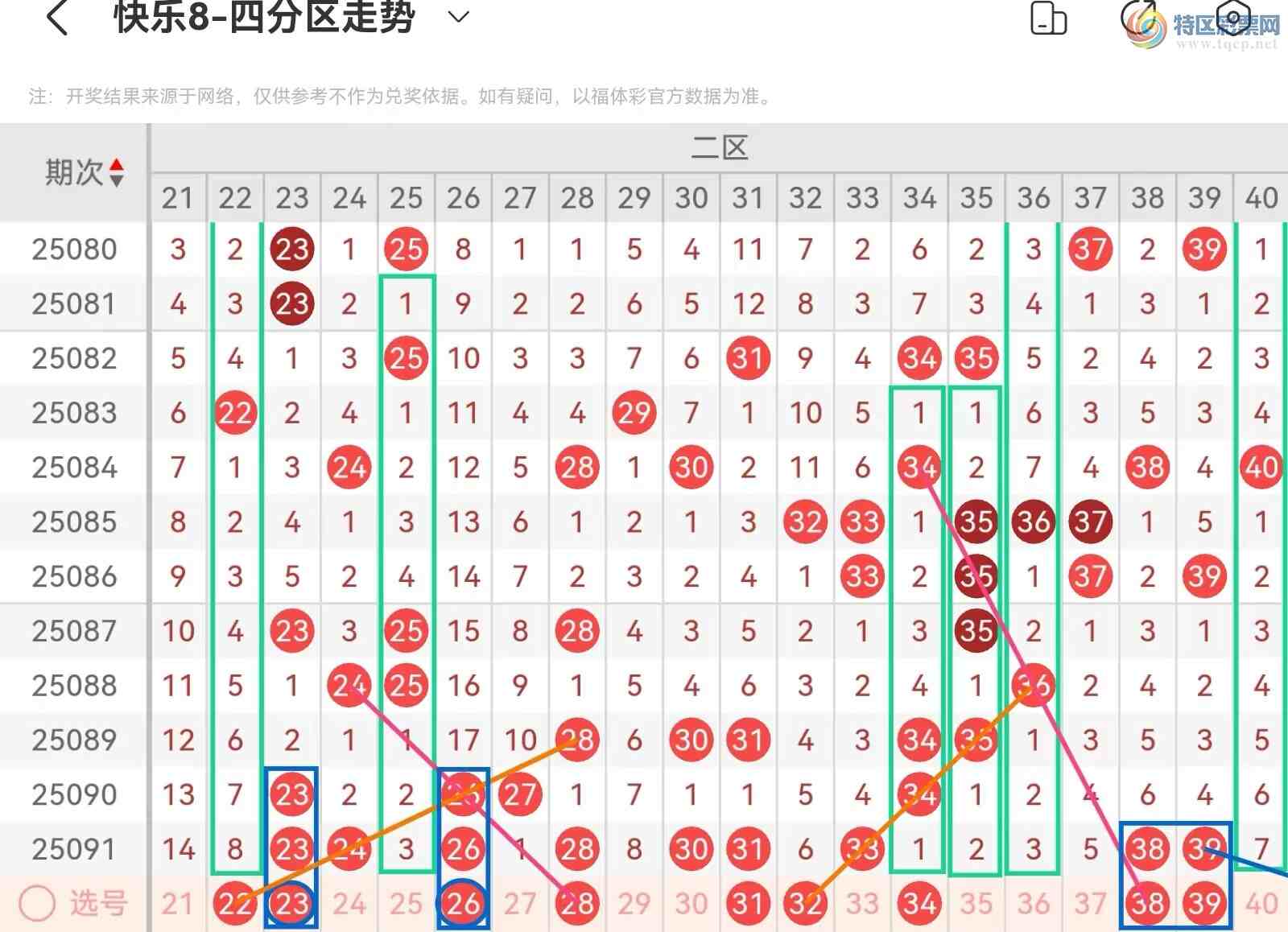1288x932 pixels.
Task: Select number 36 in the 选号 row
Action: pos(1034,904)
